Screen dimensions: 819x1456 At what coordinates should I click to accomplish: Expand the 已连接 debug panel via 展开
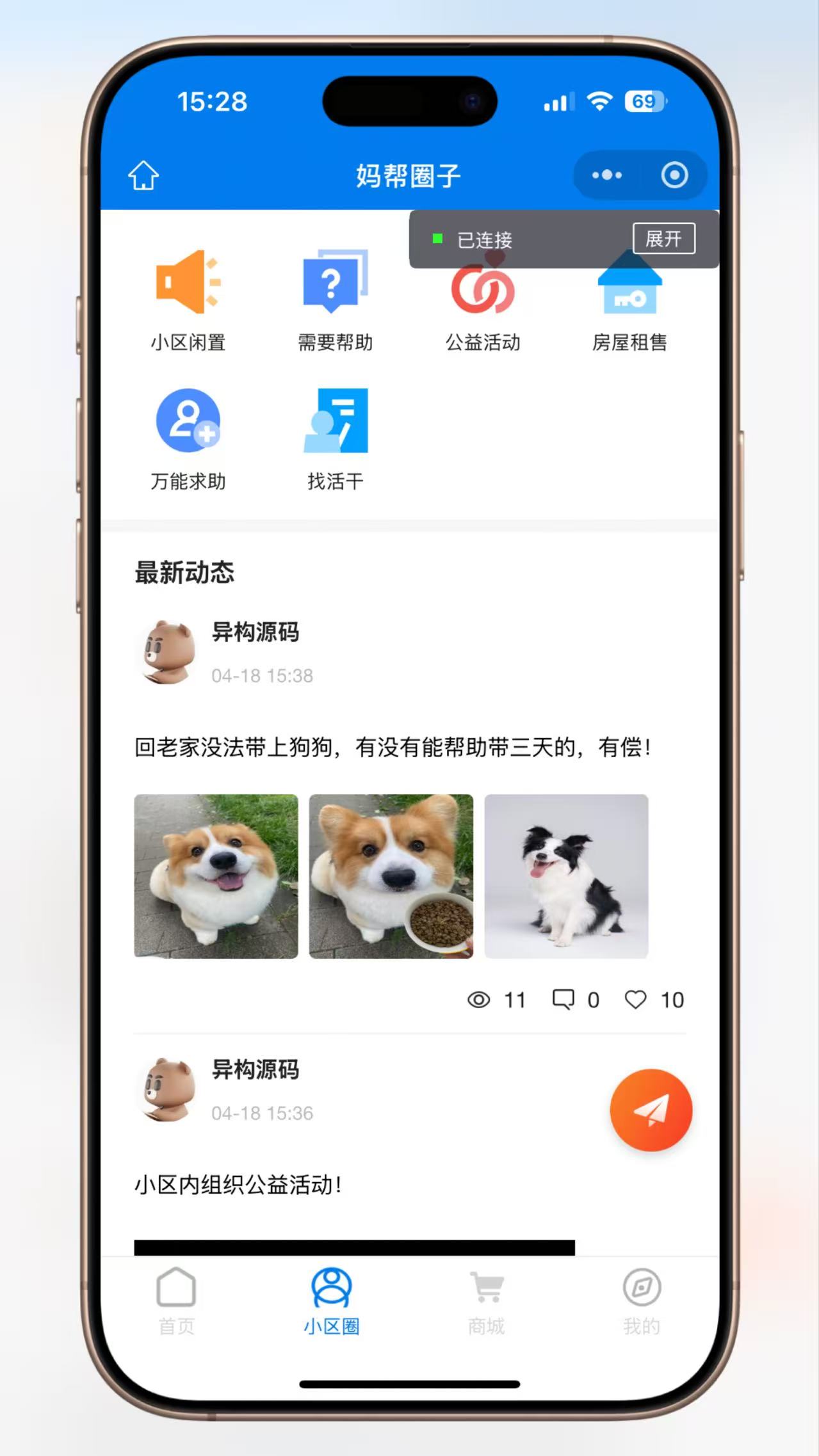pyautogui.click(x=663, y=239)
